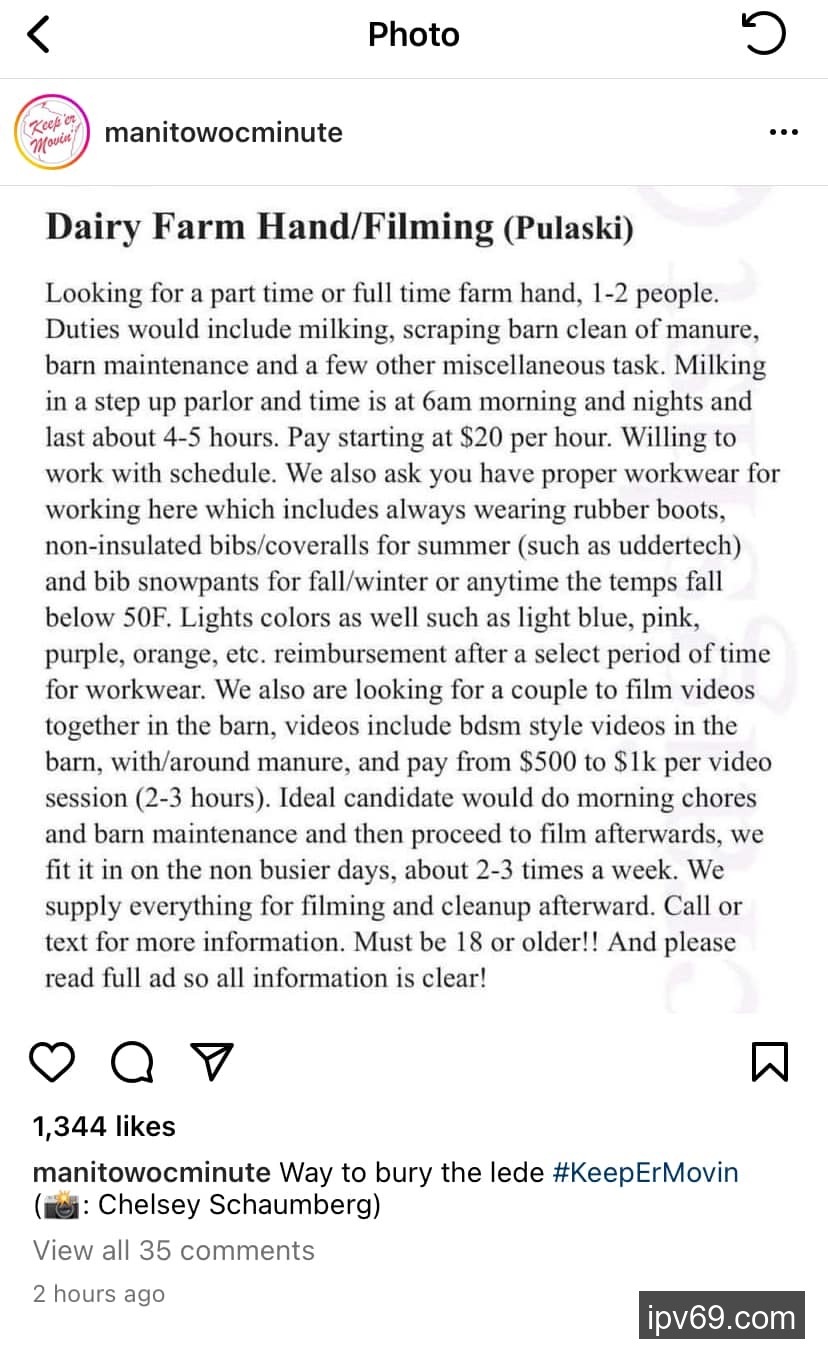The height and width of the screenshot is (1362, 828).
Task: Open the three-dot post options menu
Action: 783,132
